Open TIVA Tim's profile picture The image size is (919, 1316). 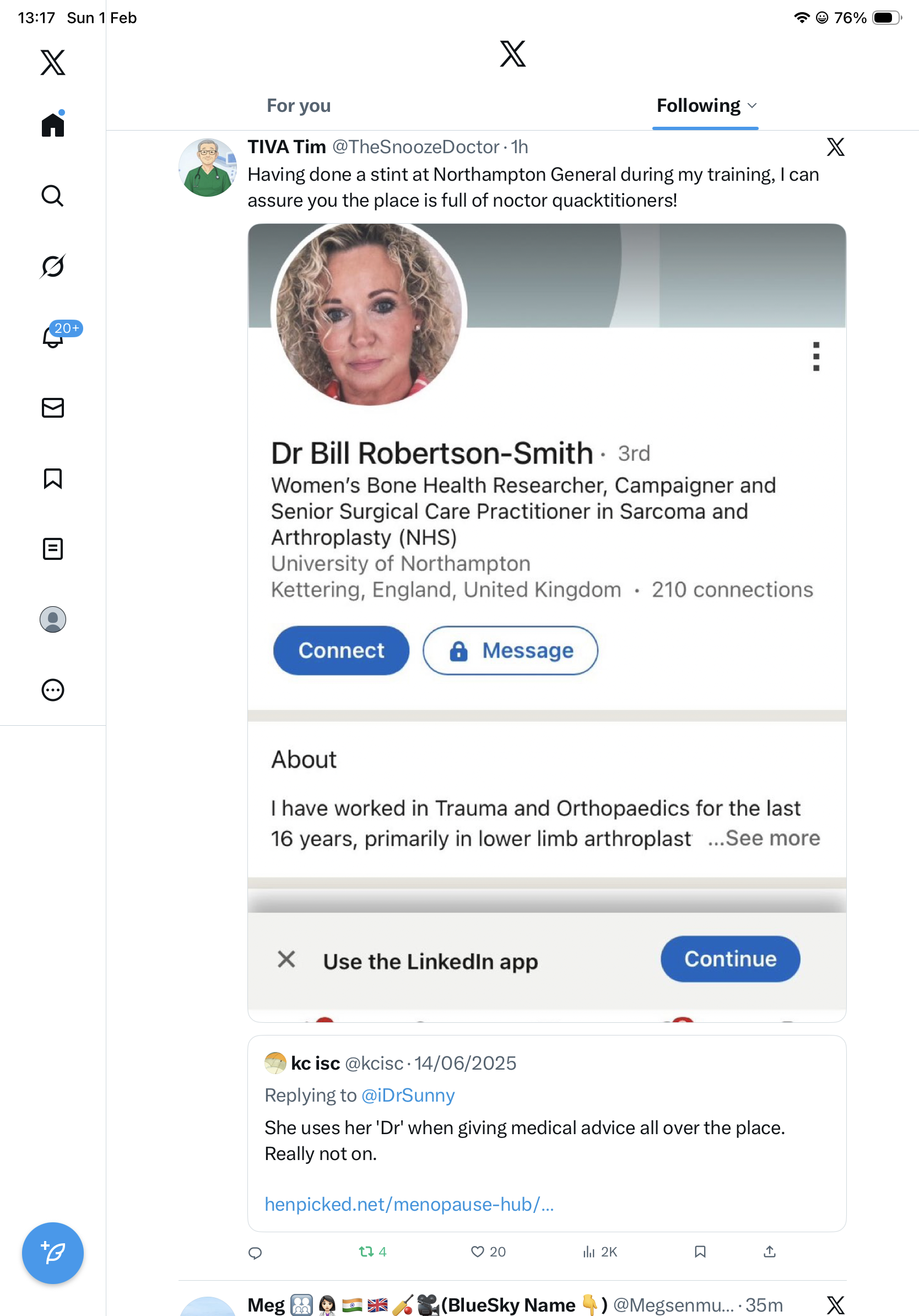click(x=207, y=168)
